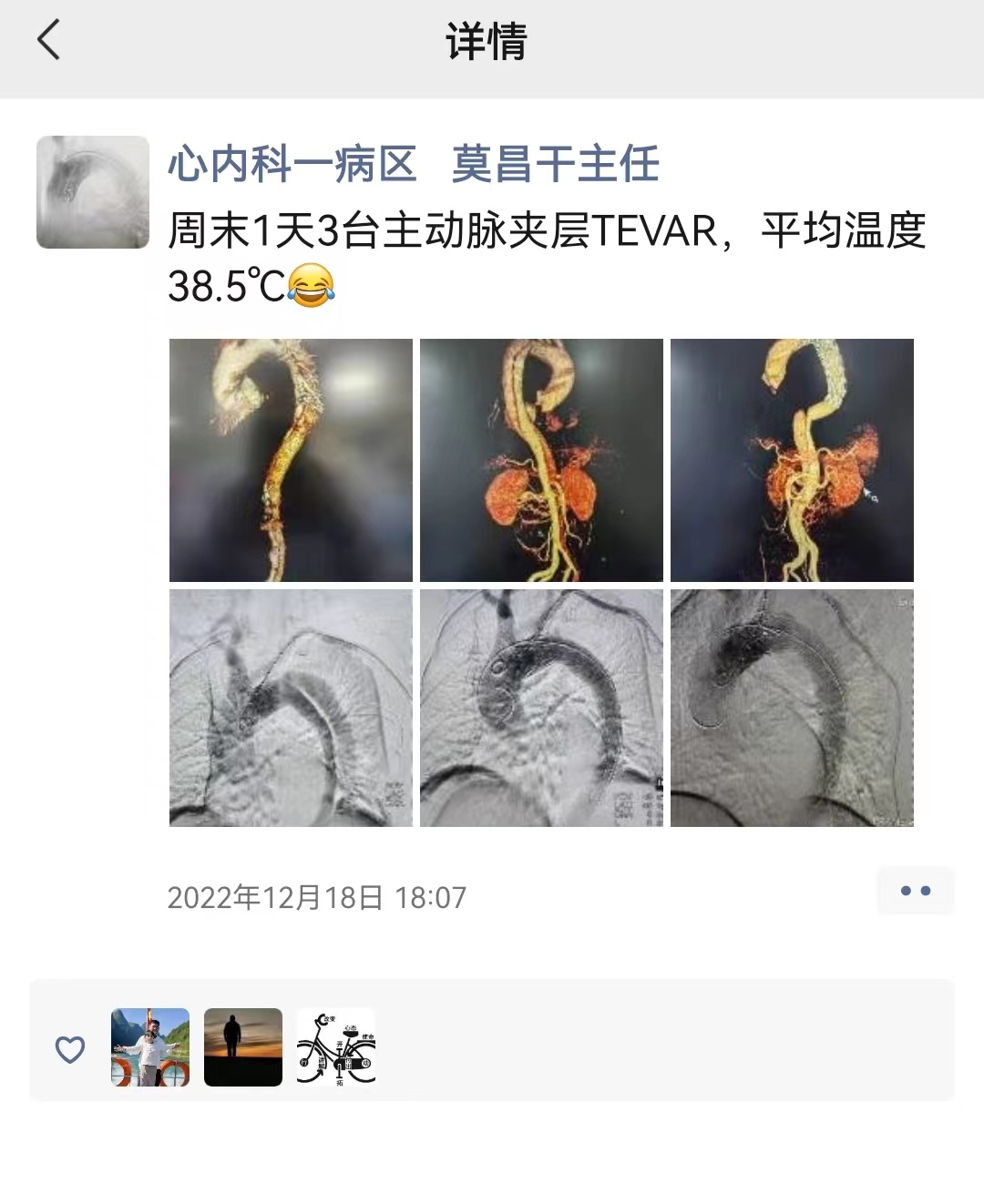984x1204 pixels.
Task: View the third 3D scan with the arrow cursor
Action: [792, 460]
